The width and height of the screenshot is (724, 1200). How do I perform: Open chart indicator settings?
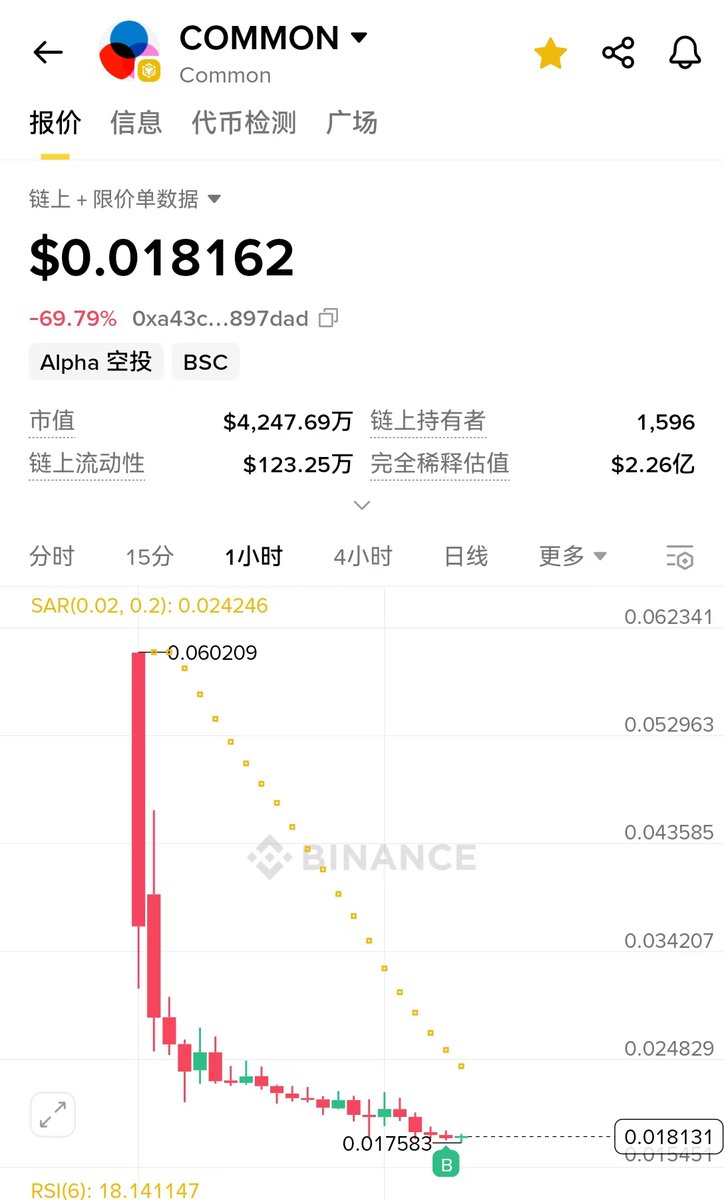[680, 557]
